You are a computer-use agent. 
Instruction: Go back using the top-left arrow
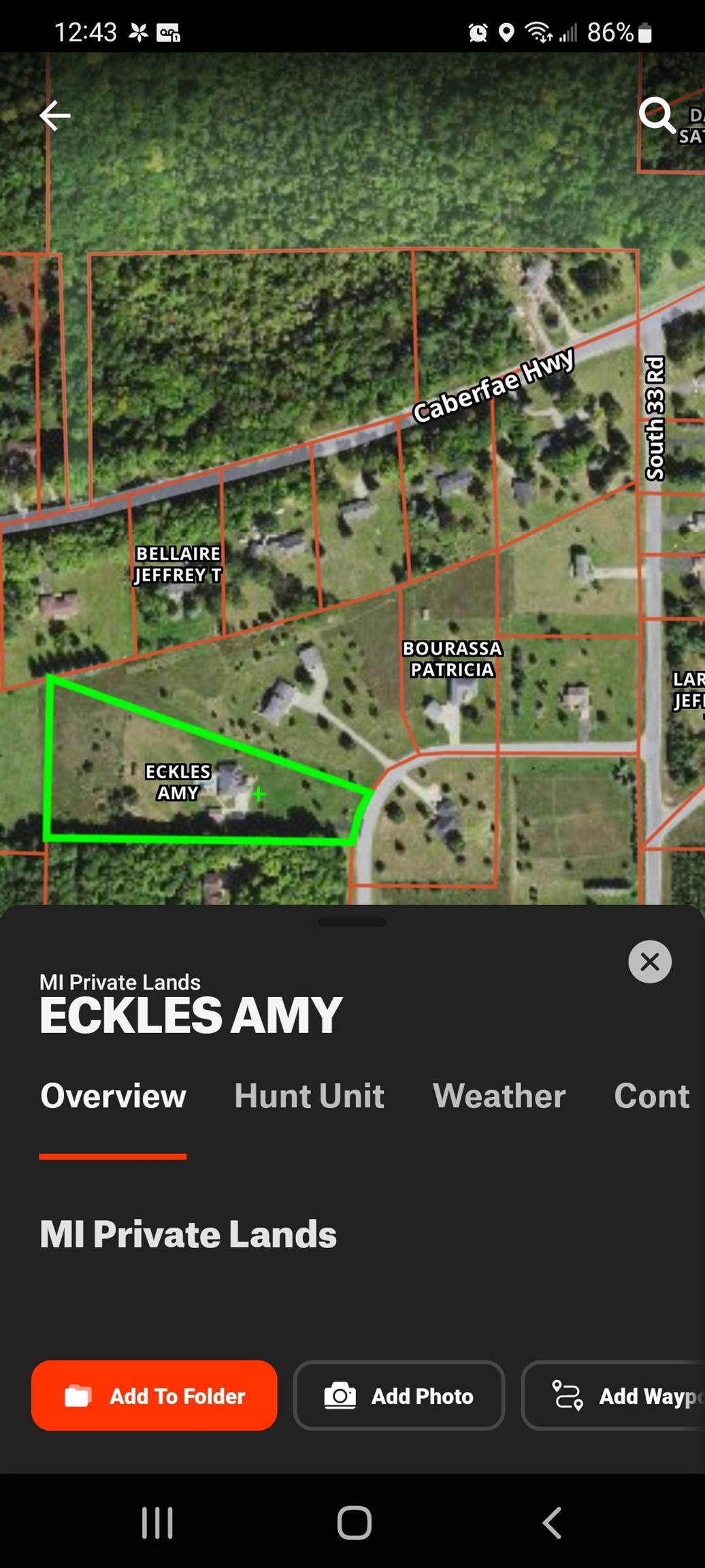click(55, 115)
